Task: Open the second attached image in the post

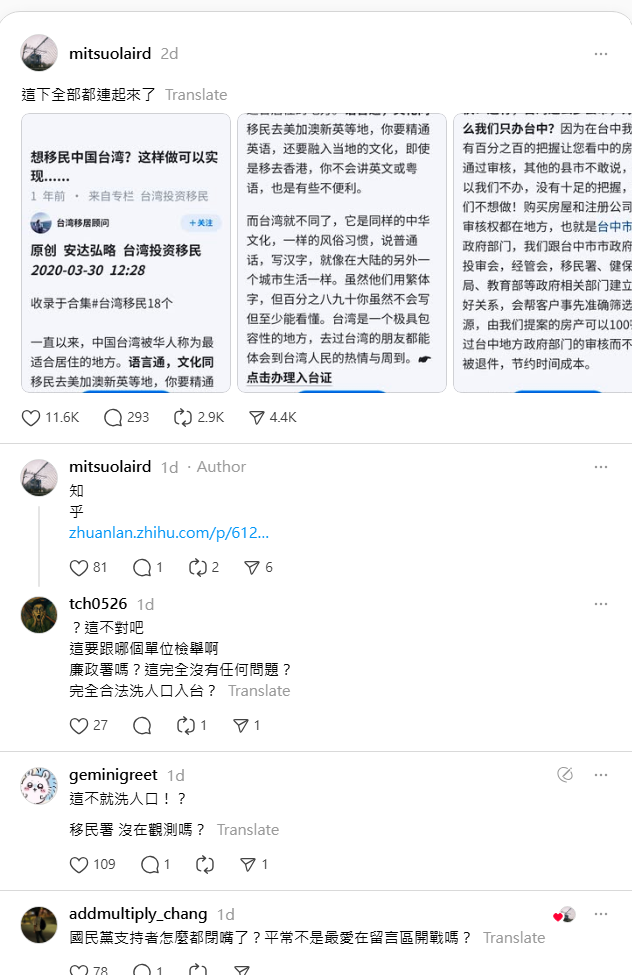Action: (x=342, y=253)
